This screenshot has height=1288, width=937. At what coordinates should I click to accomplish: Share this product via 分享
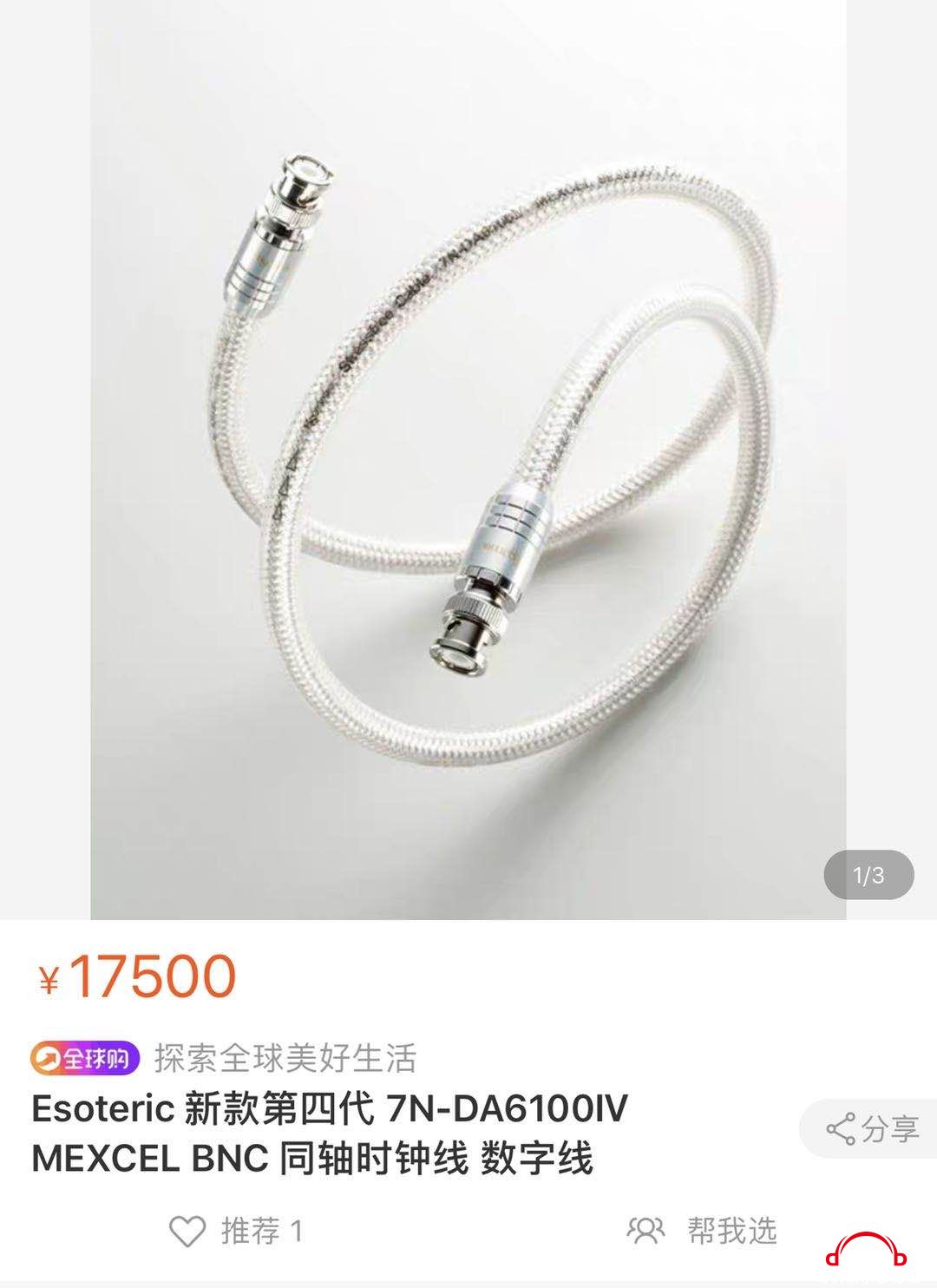[872, 1128]
